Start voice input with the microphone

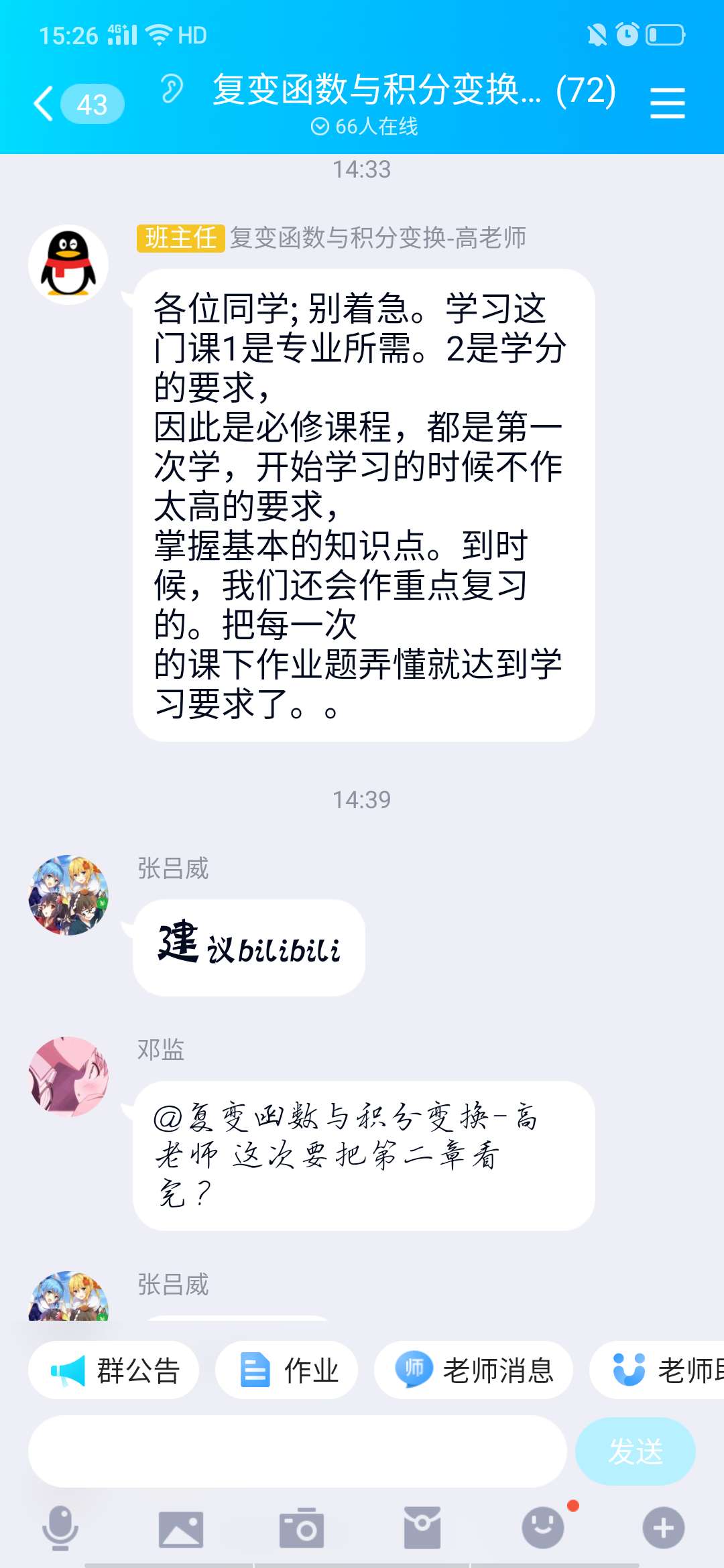[x=60, y=1528]
